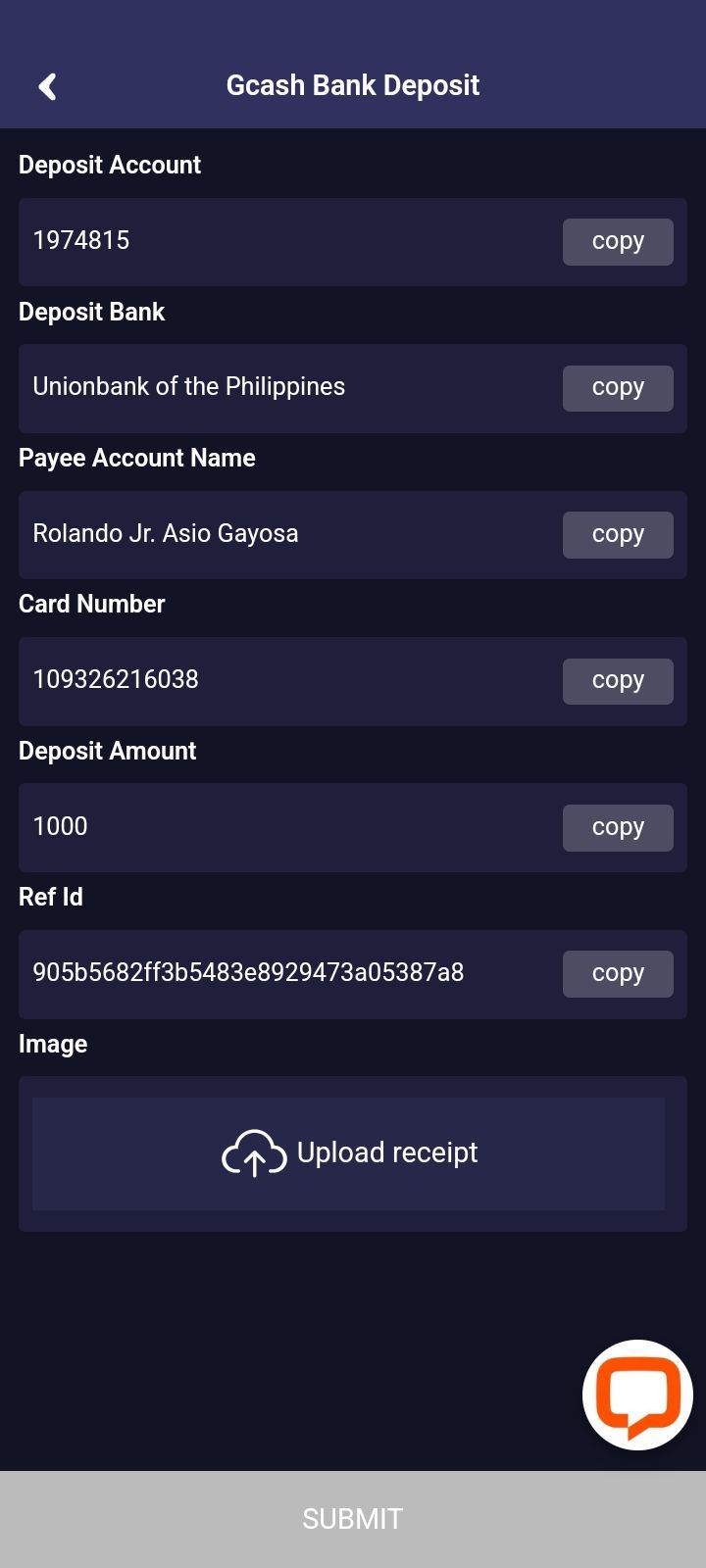Go back from Gcash Bank Deposit

coord(47,86)
